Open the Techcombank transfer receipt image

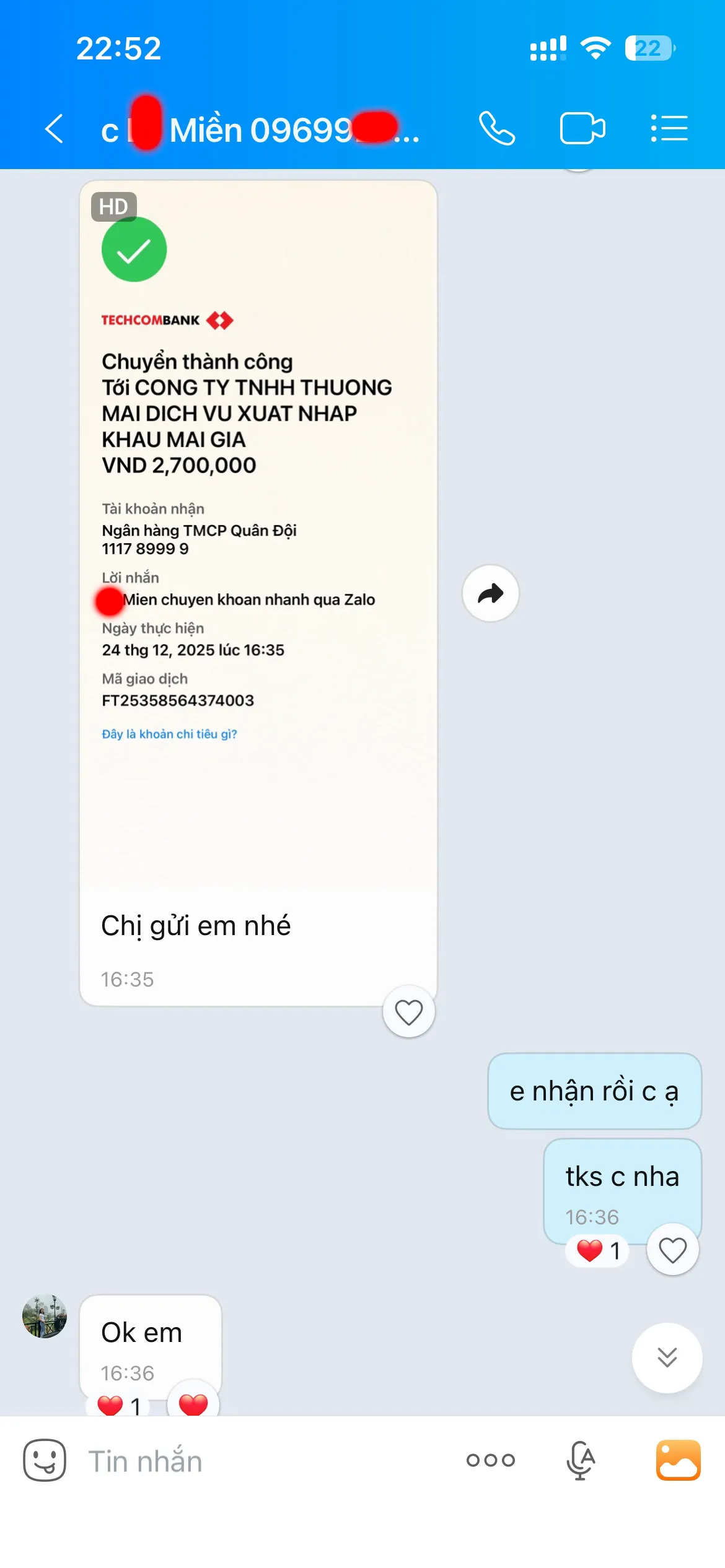point(258,533)
